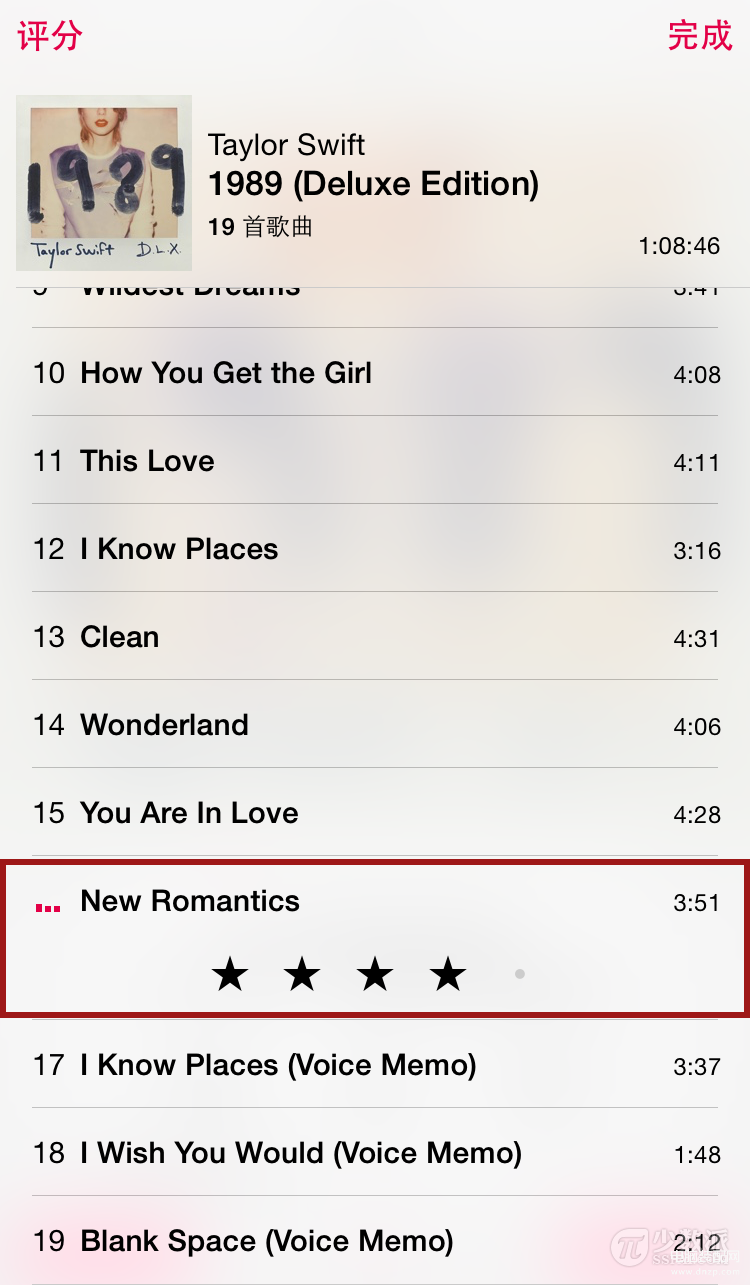The image size is (750, 1285).
Task: Play Wonderland from the list
Action: pyautogui.click(x=375, y=725)
